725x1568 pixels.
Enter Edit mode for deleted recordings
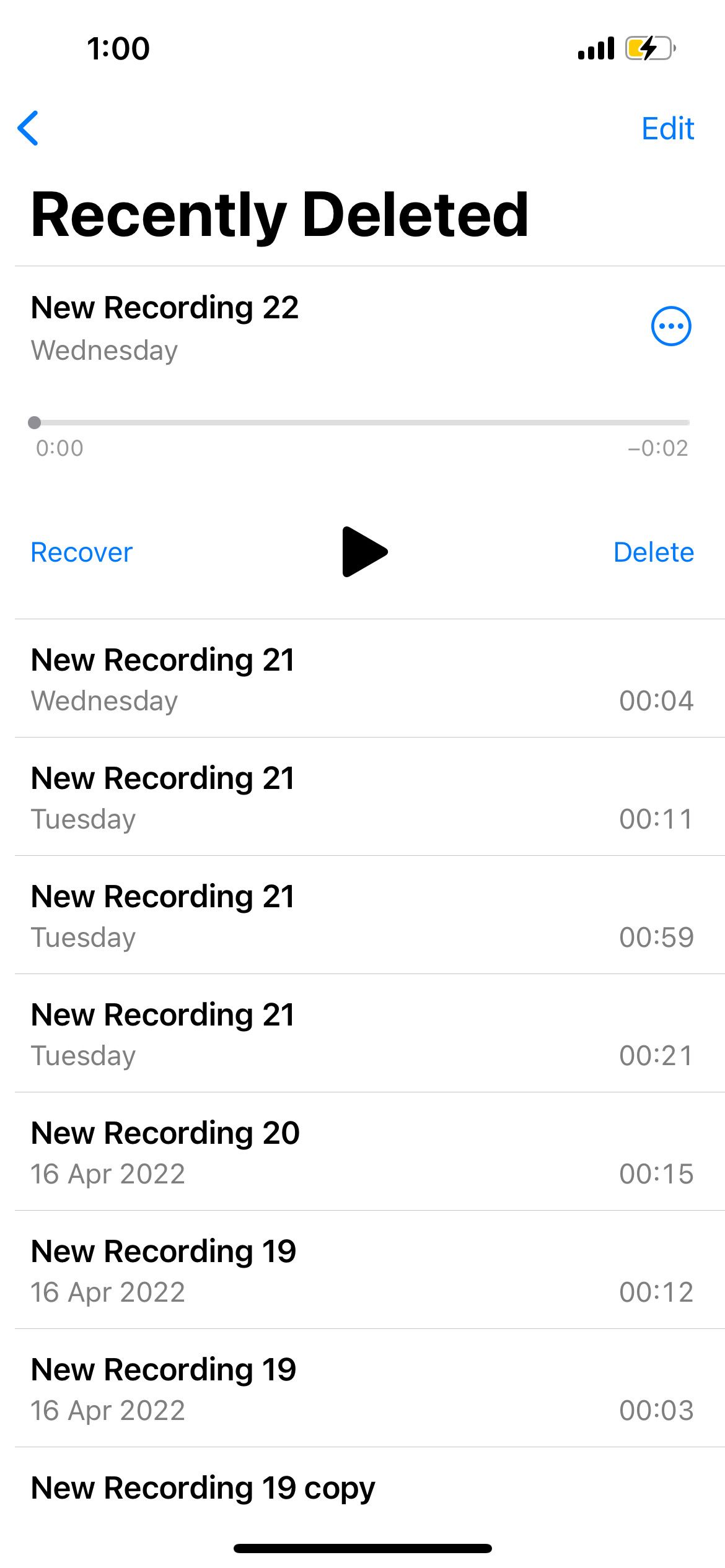pos(667,128)
